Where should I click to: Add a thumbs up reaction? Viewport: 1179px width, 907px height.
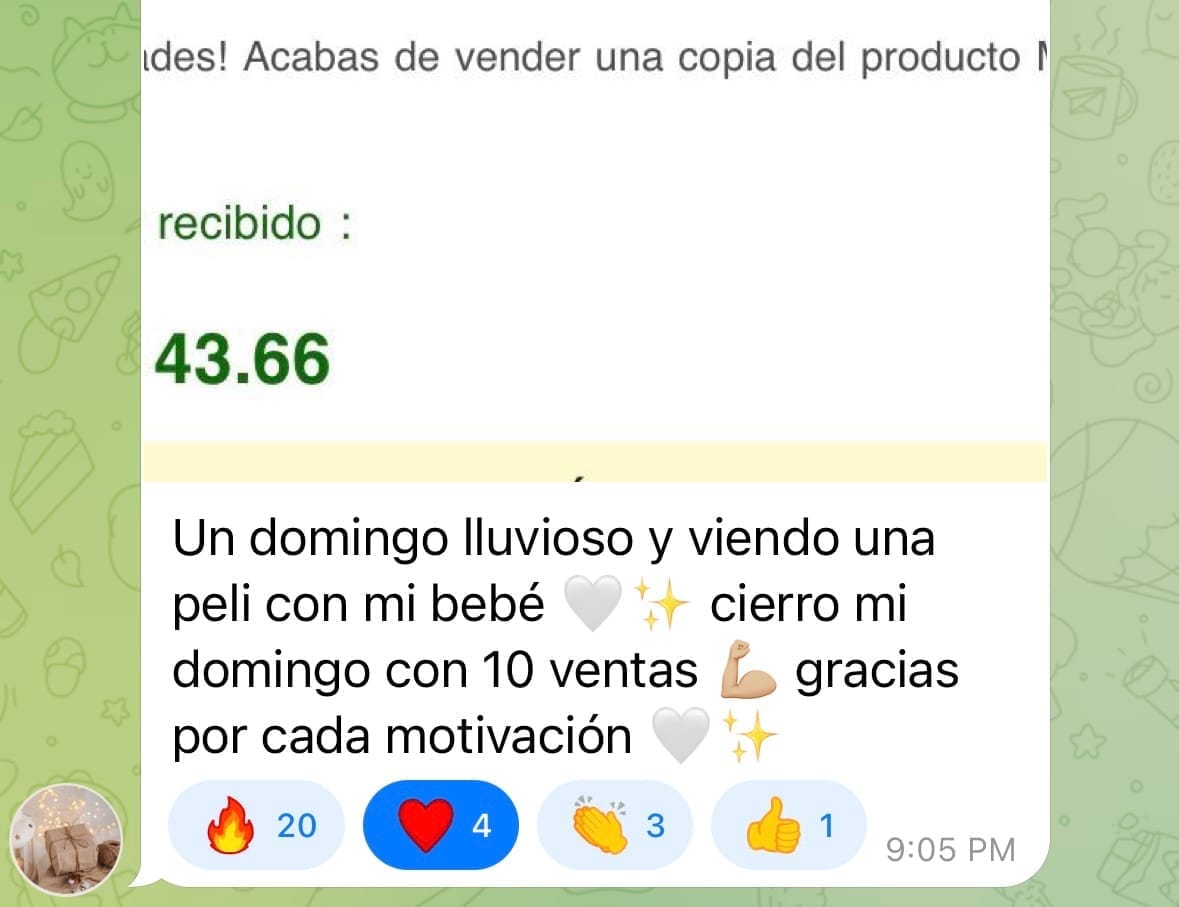787,825
